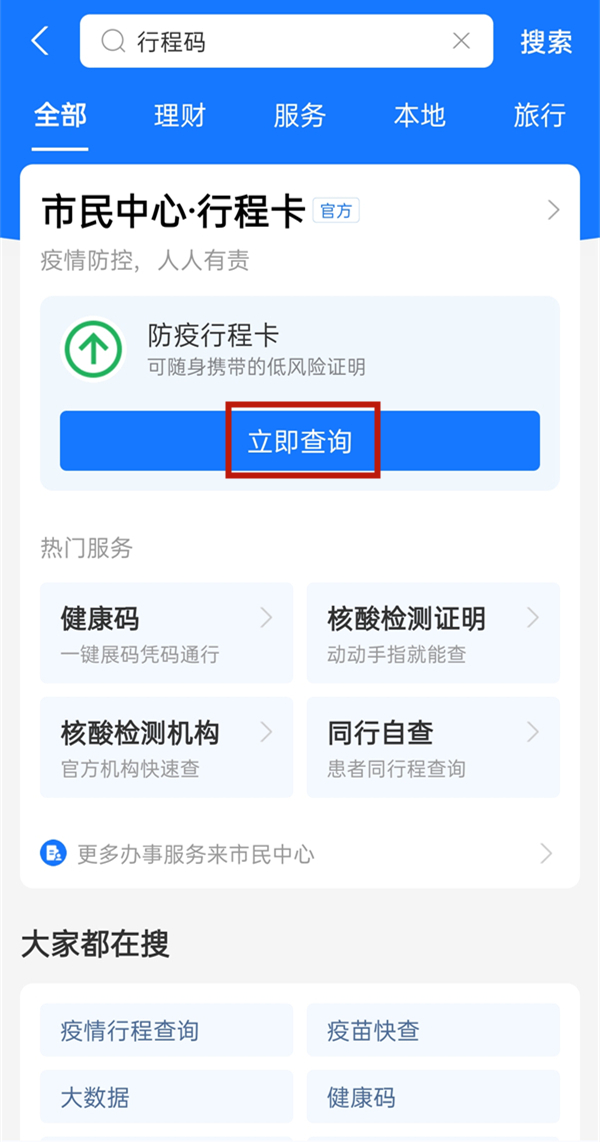Clear the search text with the X
This screenshot has width=600, height=1142.
(461, 41)
